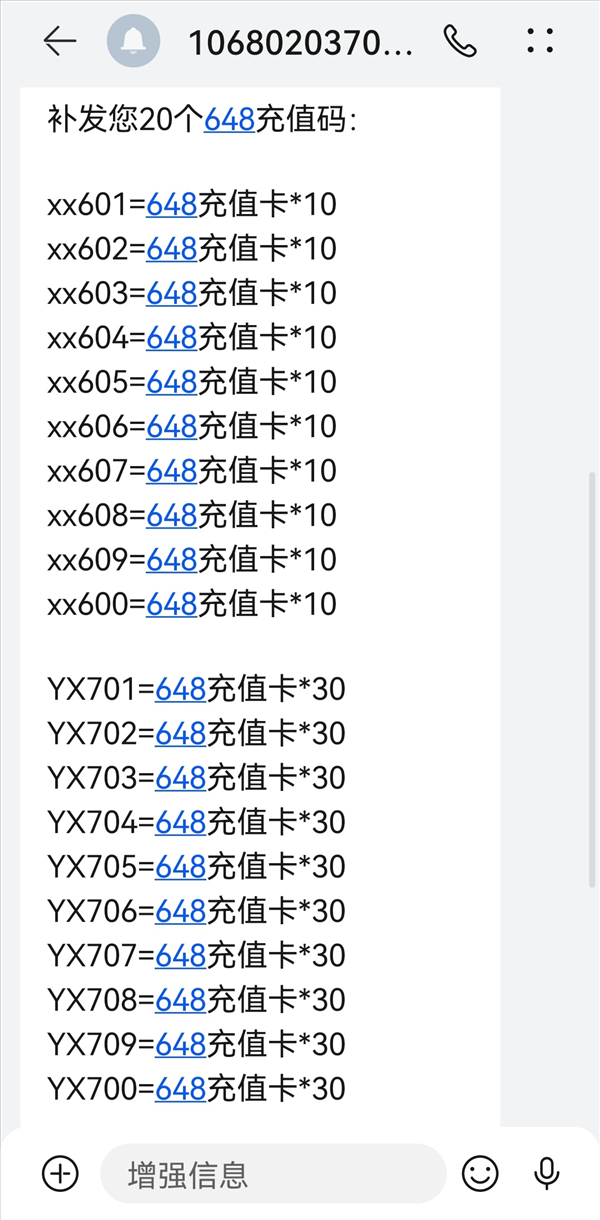Open the emoji picker

pyautogui.click(x=480, y=1173)
